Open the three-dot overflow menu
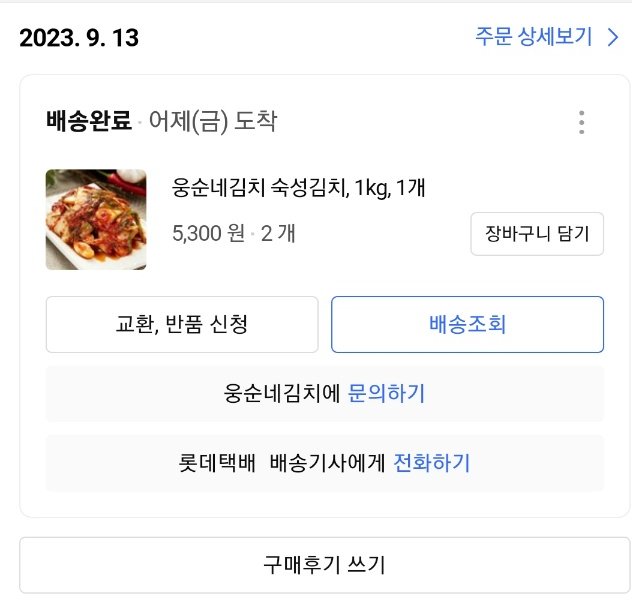Viewport: 632px width, 605px height. click(581, 122)
